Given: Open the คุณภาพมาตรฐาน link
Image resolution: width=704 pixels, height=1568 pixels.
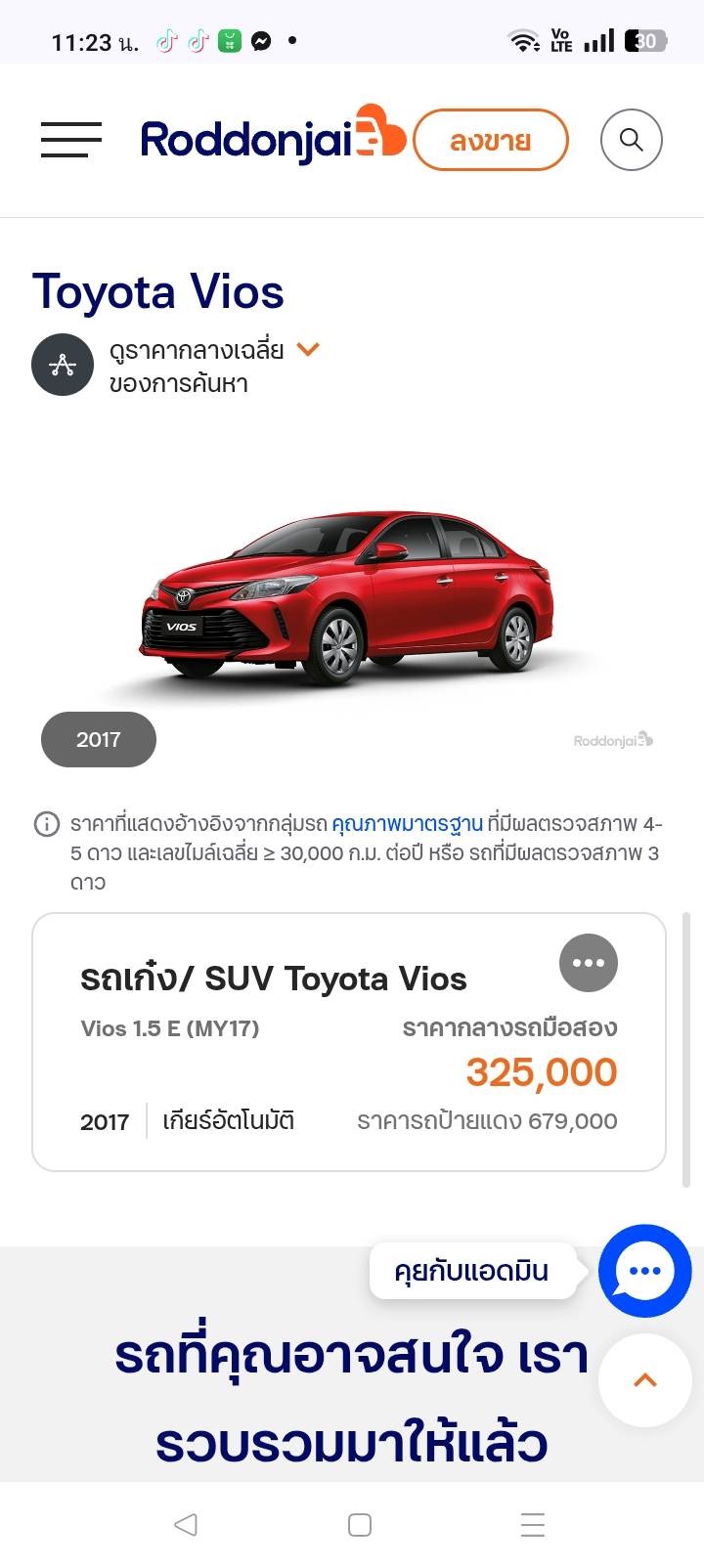Looking at the screenshot, I should (407, 824).
